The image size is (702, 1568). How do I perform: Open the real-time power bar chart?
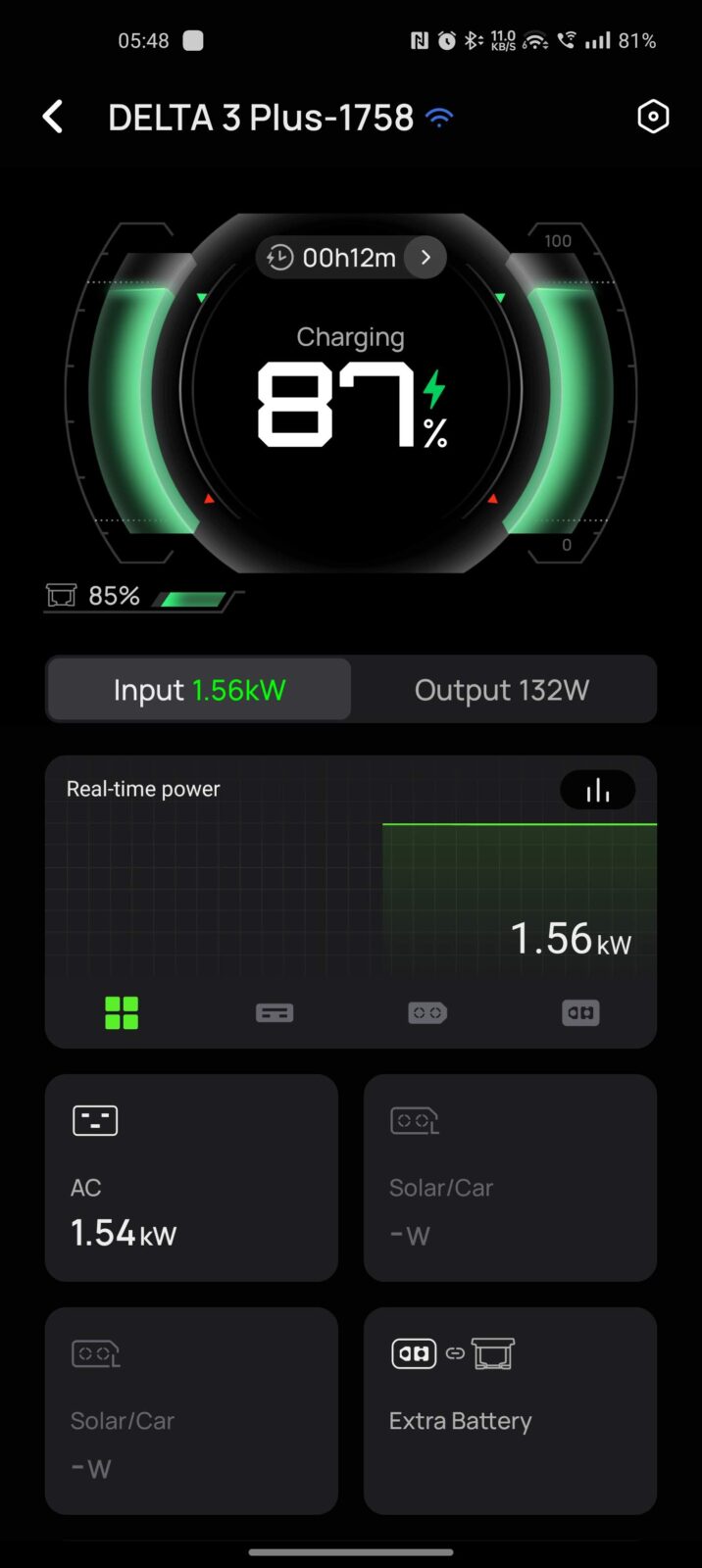point(597,790)
